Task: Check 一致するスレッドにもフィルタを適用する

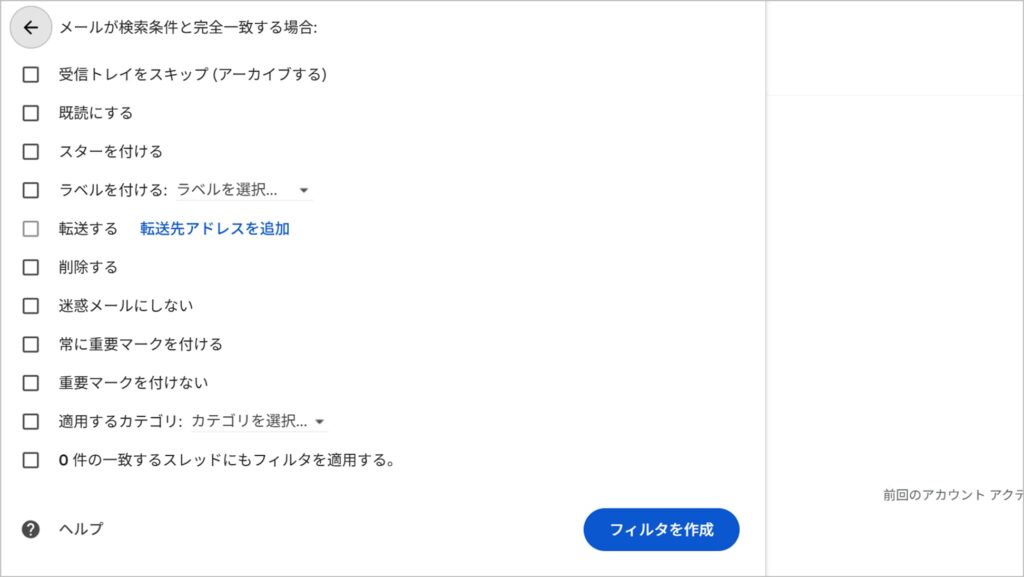Action: point(31,460)
